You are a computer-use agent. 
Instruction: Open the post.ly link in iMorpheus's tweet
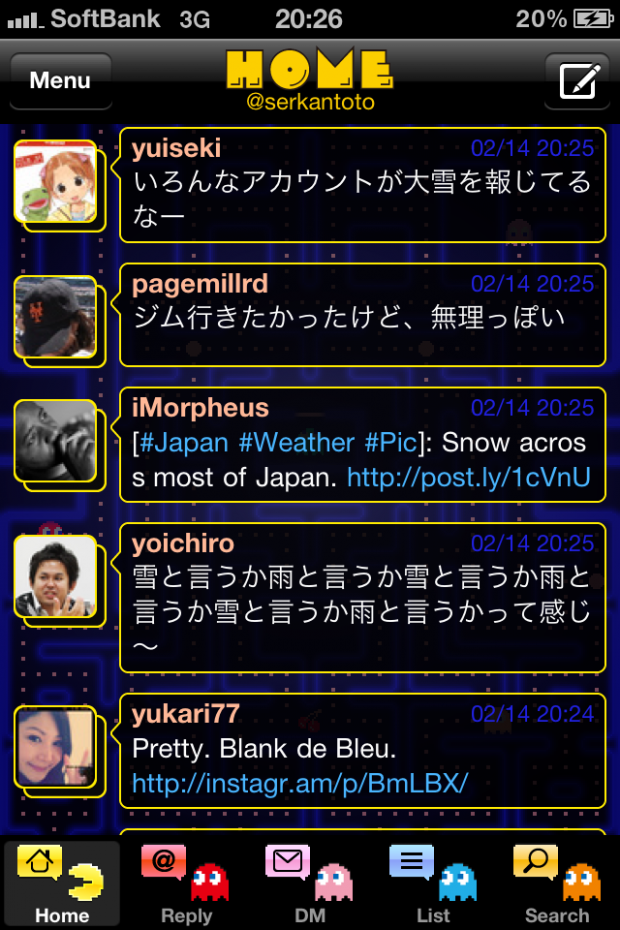click(468, 478)
